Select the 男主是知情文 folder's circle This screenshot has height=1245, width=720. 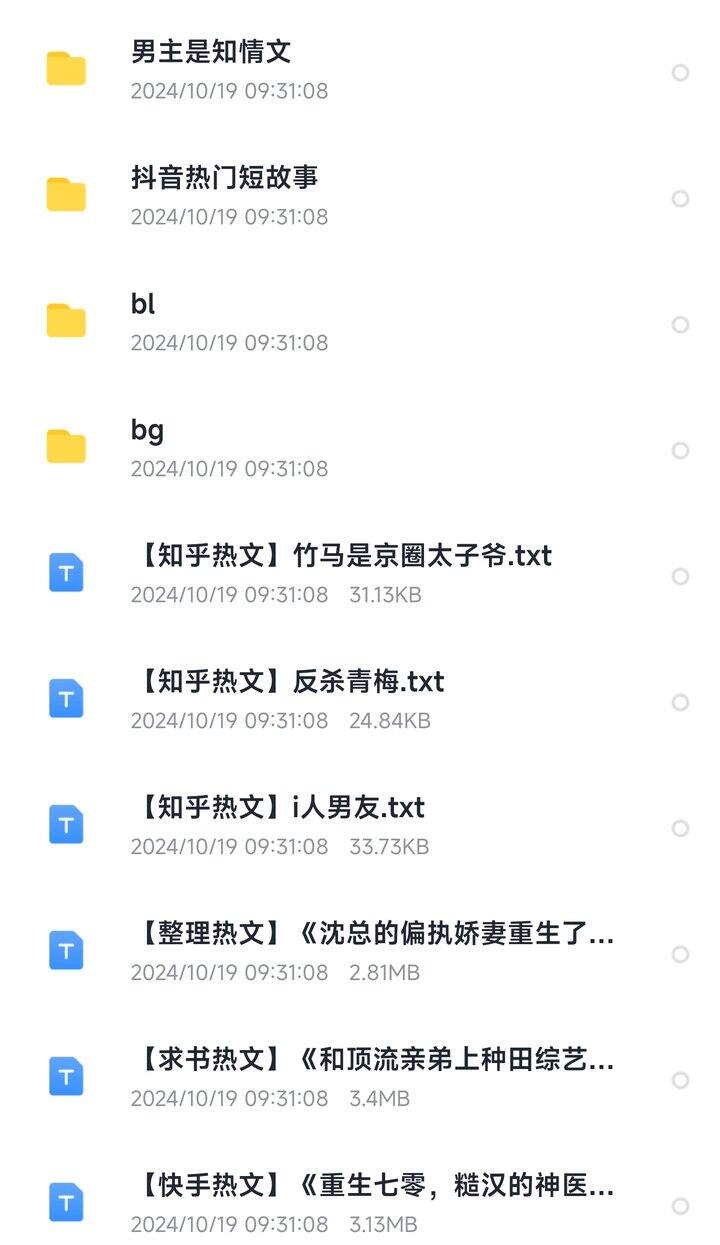pyautogui.click(x=680, y=72)
